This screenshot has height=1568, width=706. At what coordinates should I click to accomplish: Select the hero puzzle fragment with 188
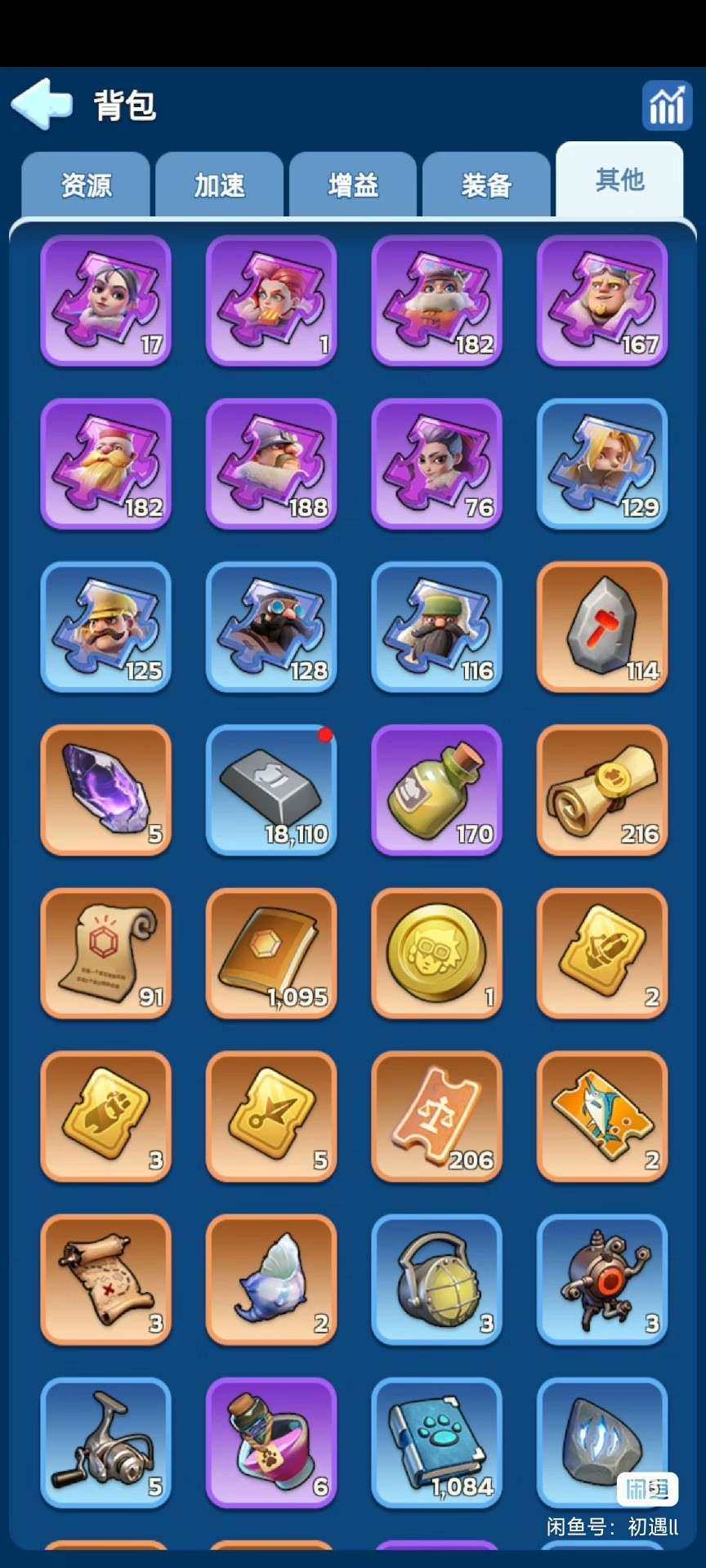click(271, 463)
